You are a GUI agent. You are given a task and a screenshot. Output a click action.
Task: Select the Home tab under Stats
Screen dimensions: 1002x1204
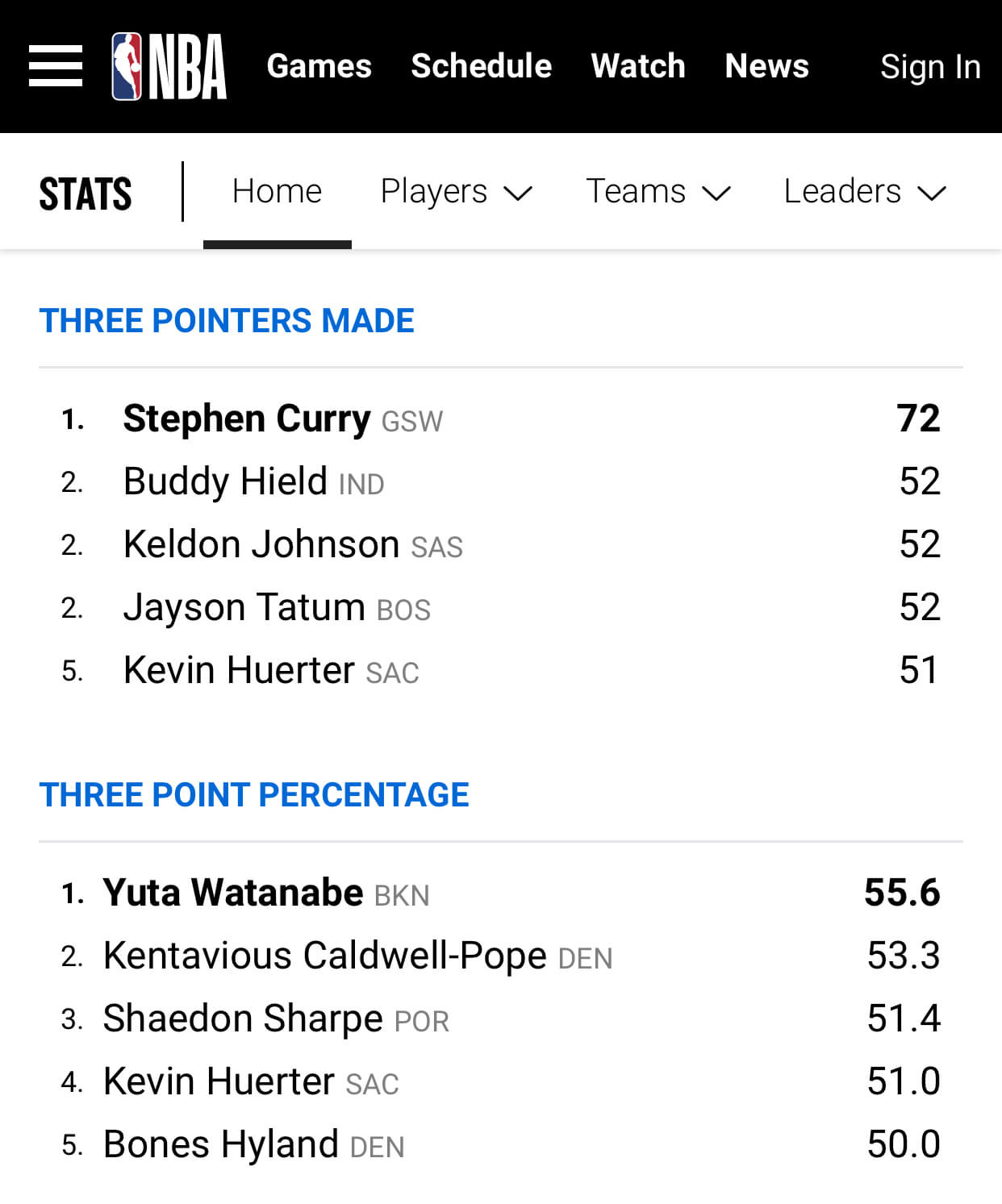(x=278, y=191)
